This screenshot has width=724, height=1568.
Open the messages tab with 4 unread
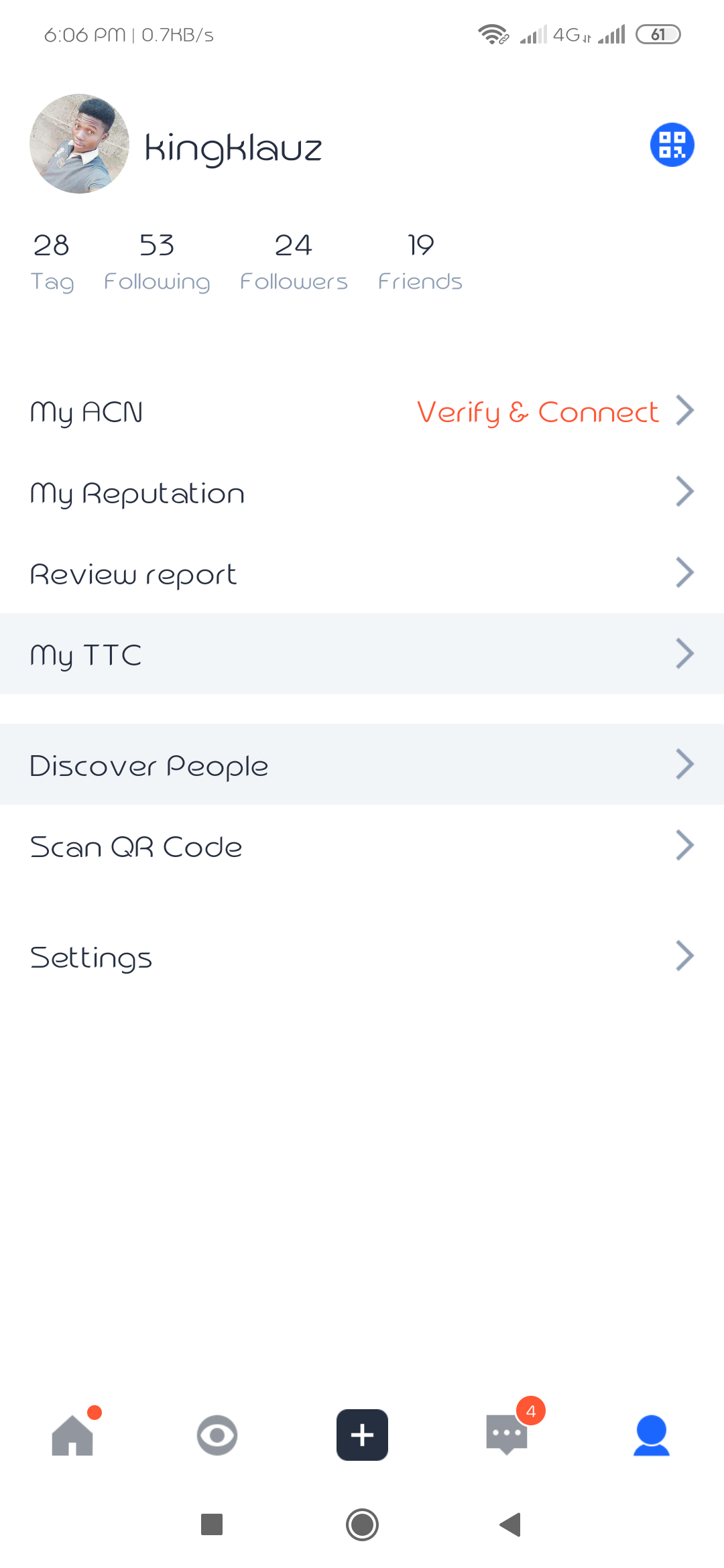click(x=507, y=1435)
